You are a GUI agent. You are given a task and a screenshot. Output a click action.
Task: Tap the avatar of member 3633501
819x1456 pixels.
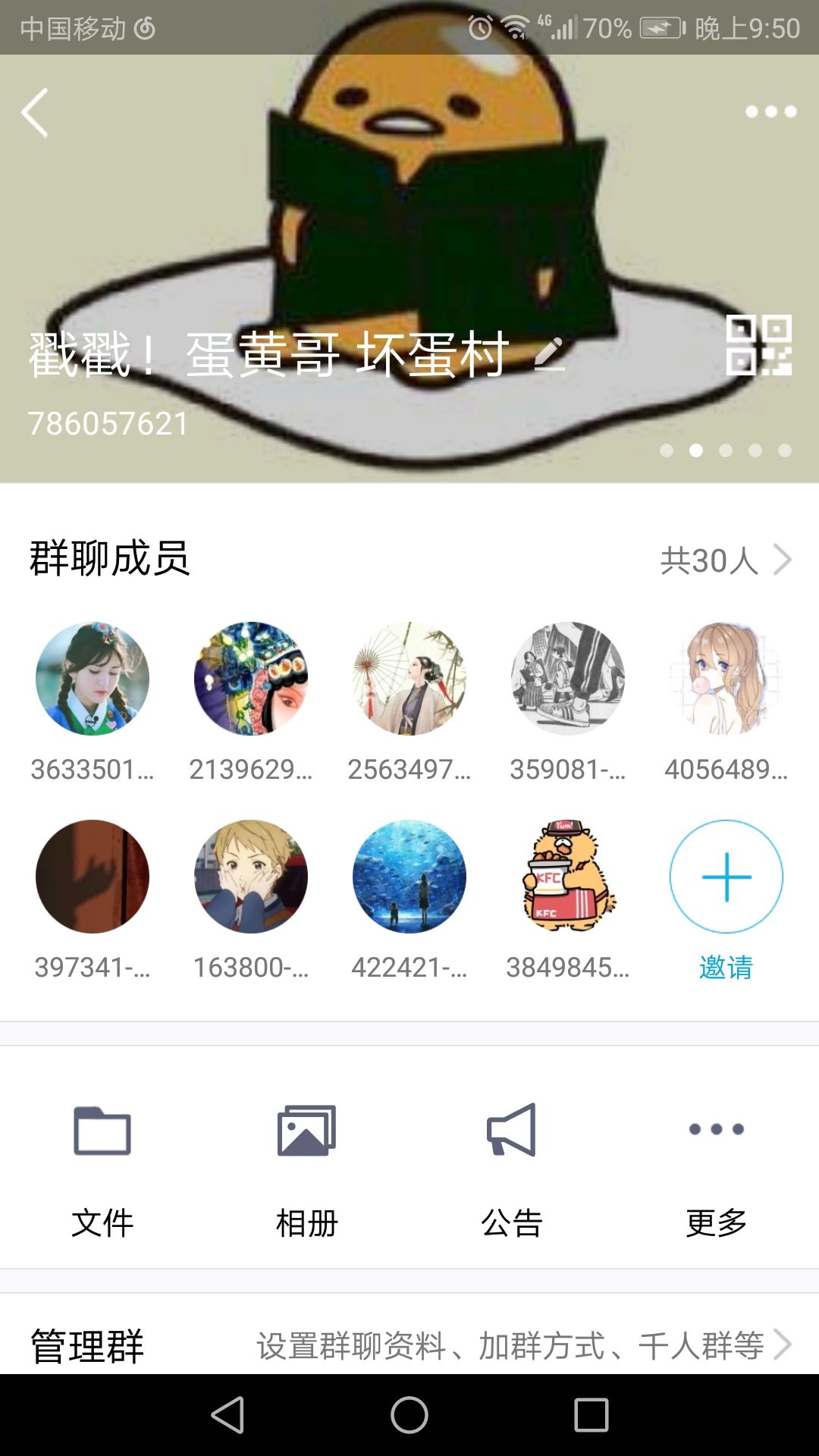(92, 680)
